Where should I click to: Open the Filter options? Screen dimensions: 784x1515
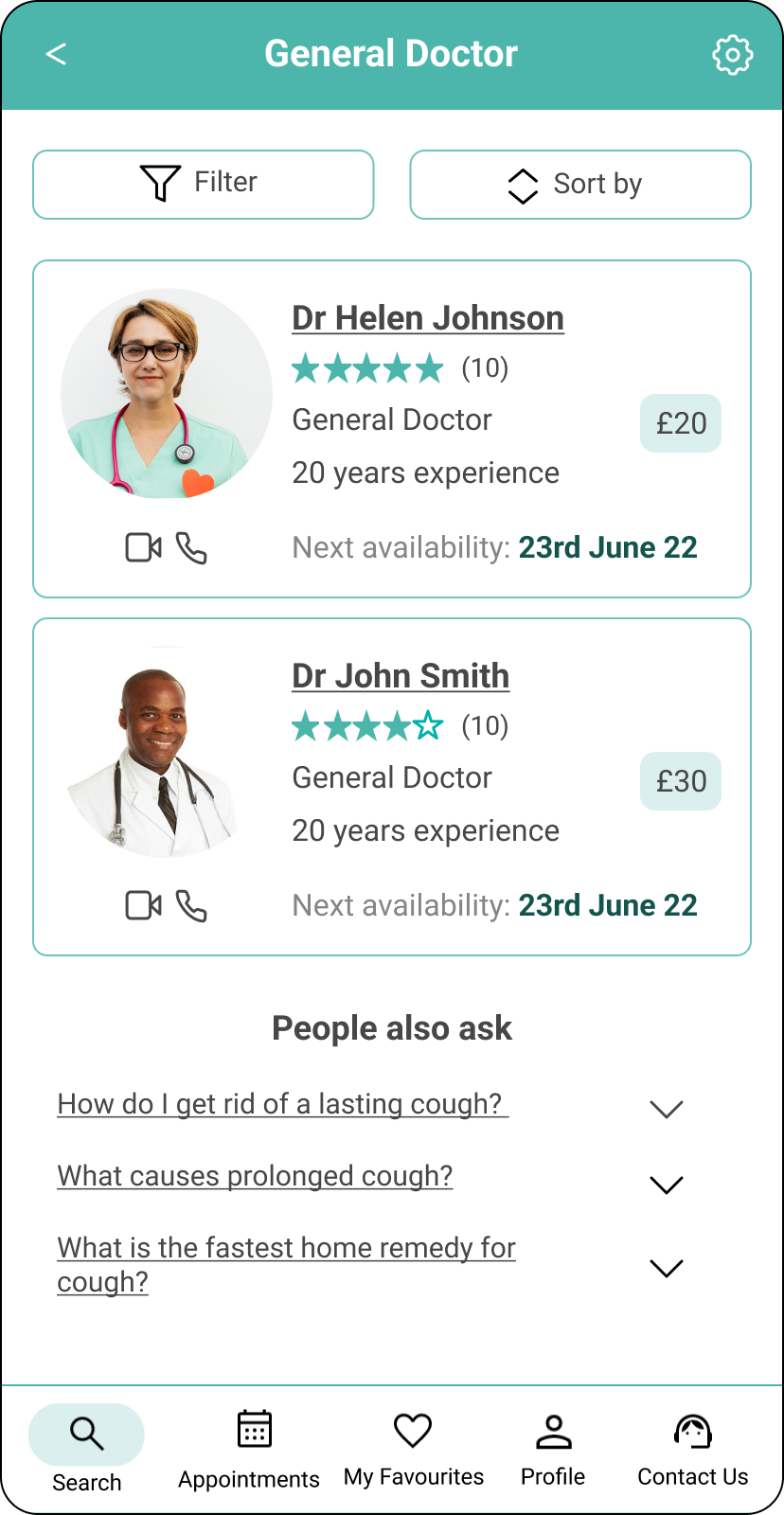pos(204,185)
